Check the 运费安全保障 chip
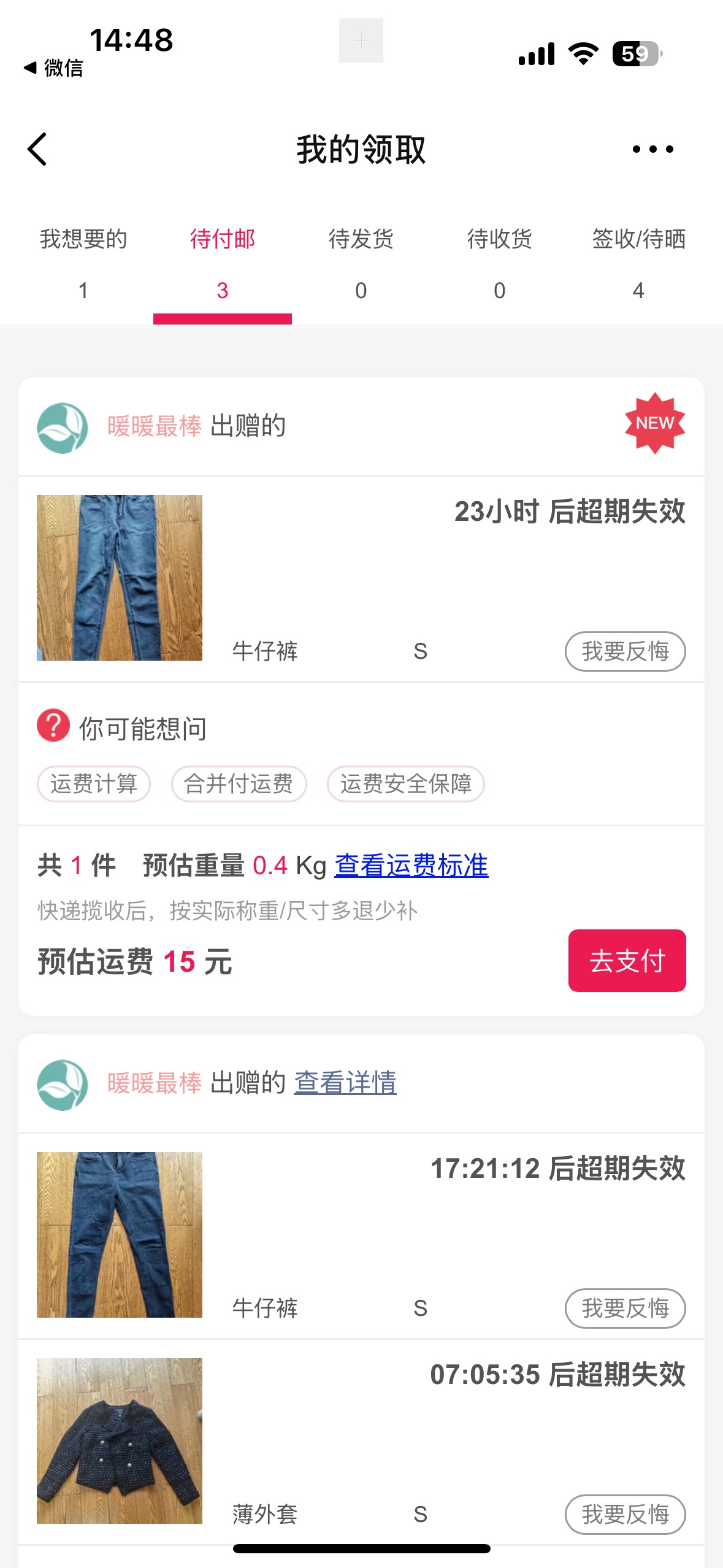723x1568 pixels. coord(405,784)
